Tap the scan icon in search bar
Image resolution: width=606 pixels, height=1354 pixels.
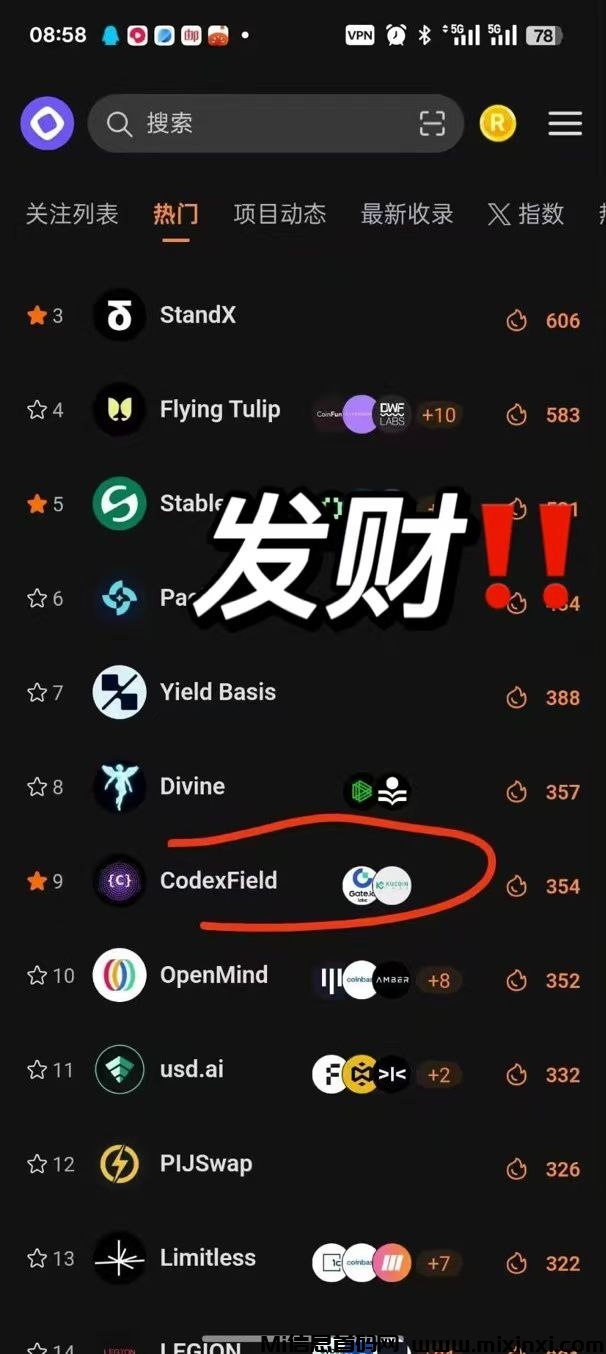pos(432,124)
